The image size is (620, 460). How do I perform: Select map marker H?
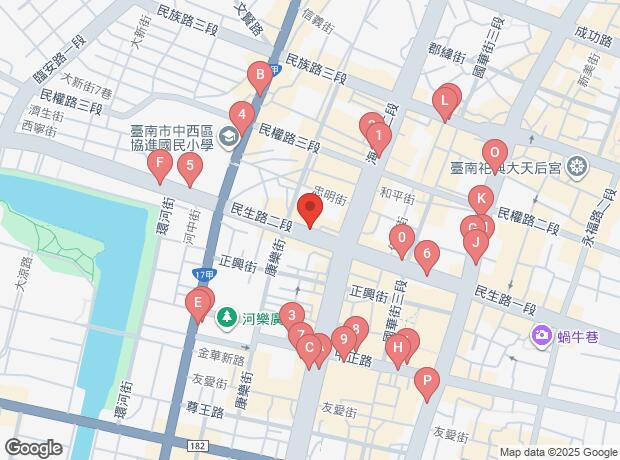click(397, 349)
